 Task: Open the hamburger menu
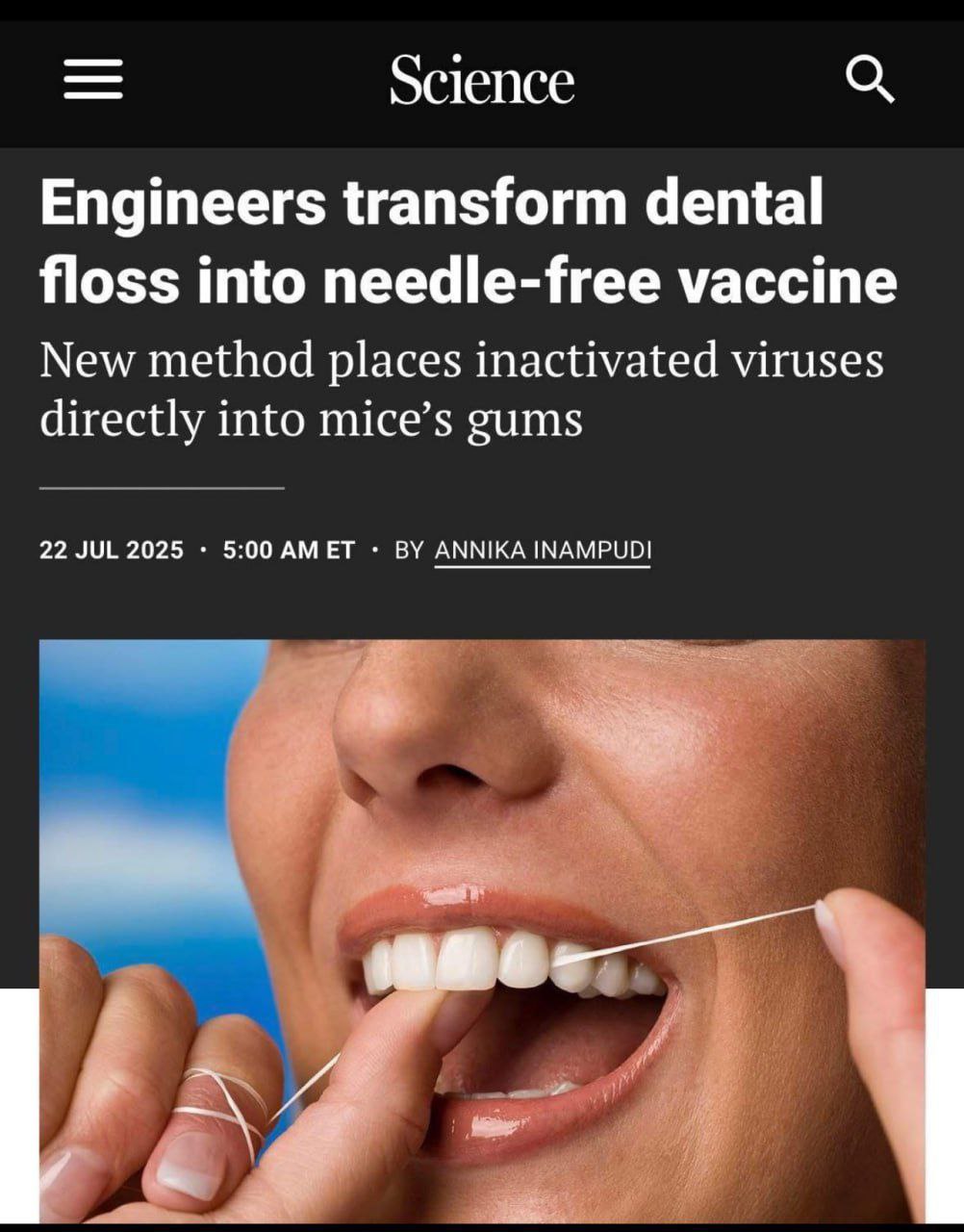[x=93, y=80]
